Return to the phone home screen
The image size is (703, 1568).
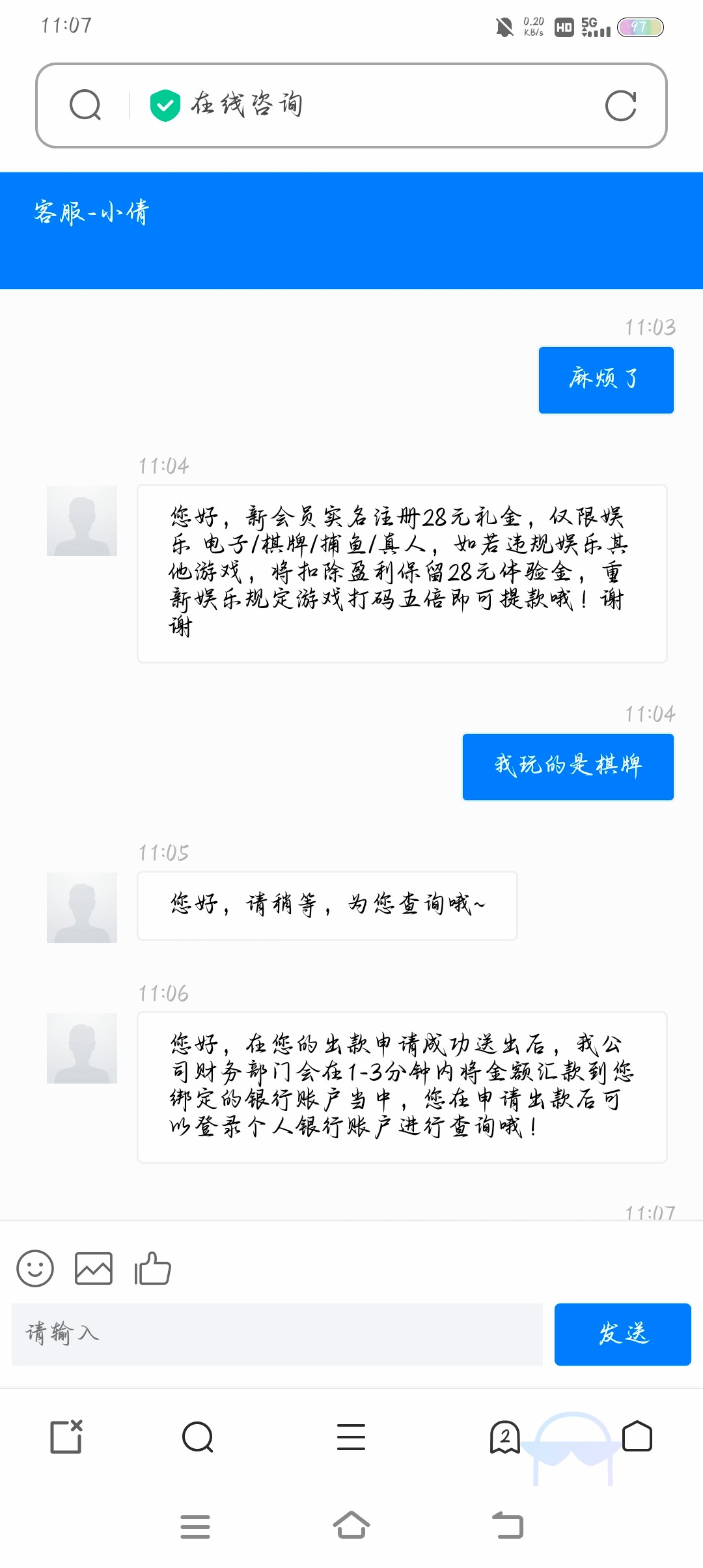pos(351,1525)
